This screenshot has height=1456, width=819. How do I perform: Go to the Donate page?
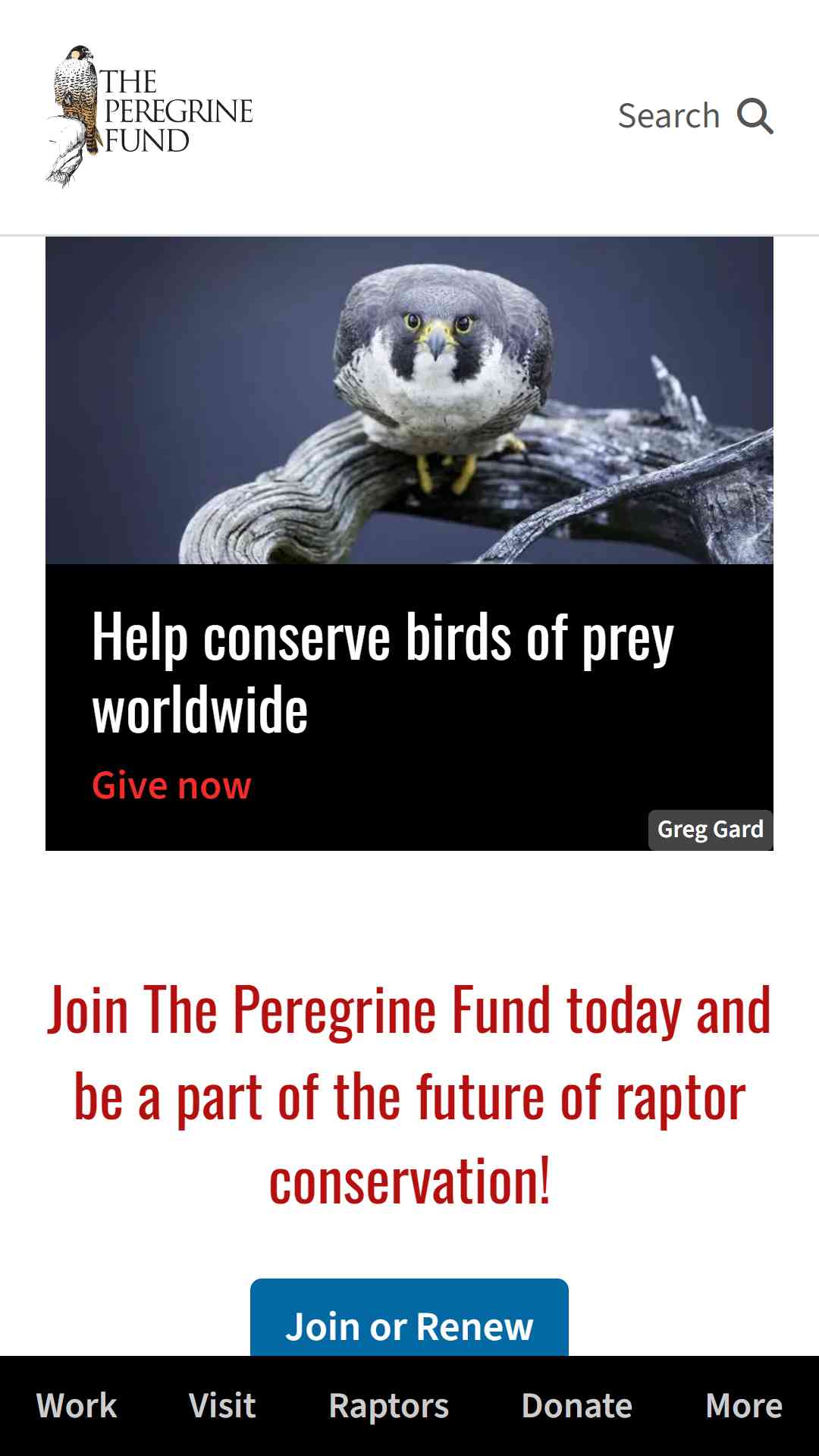(x=577, y=1405)
